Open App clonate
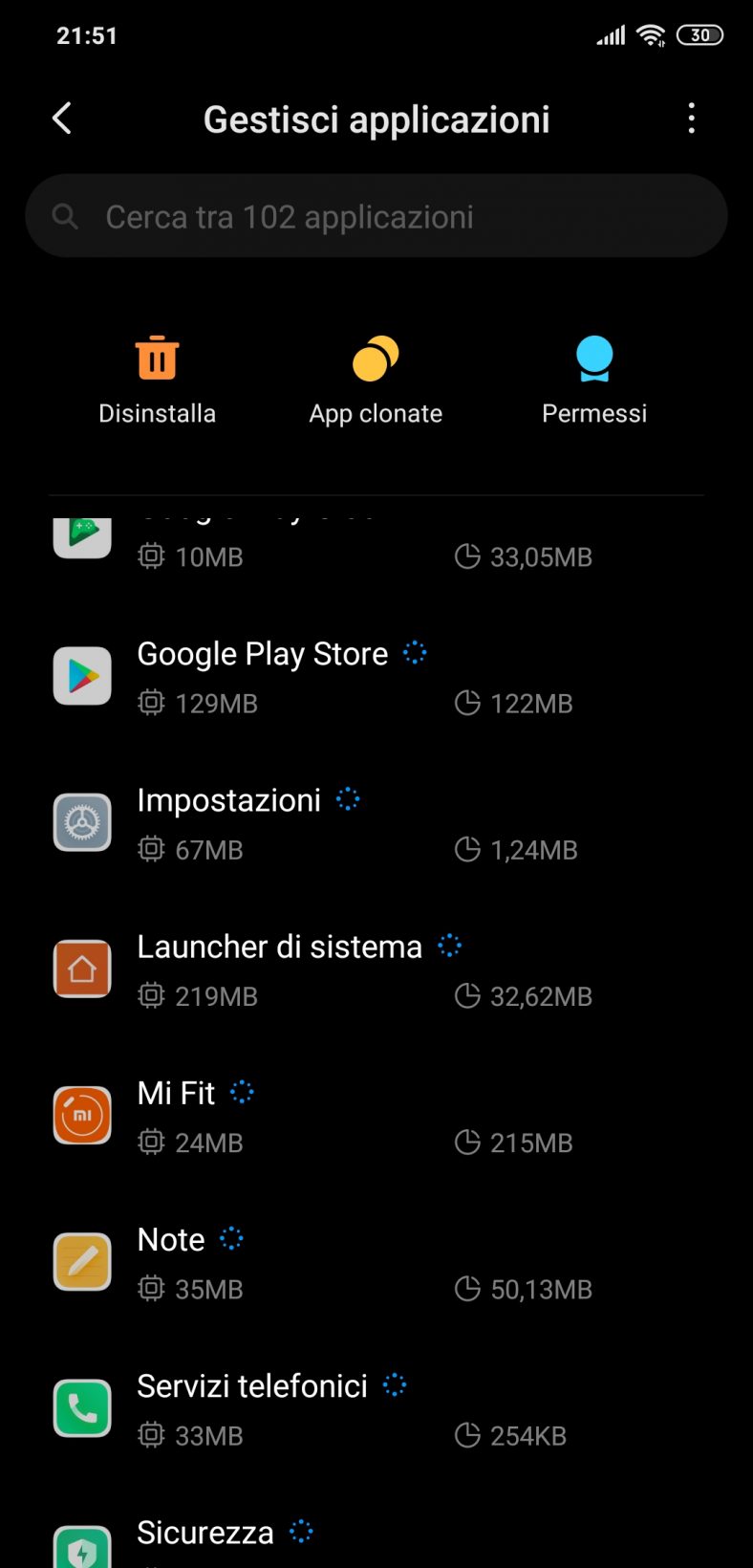 point(376,380)
